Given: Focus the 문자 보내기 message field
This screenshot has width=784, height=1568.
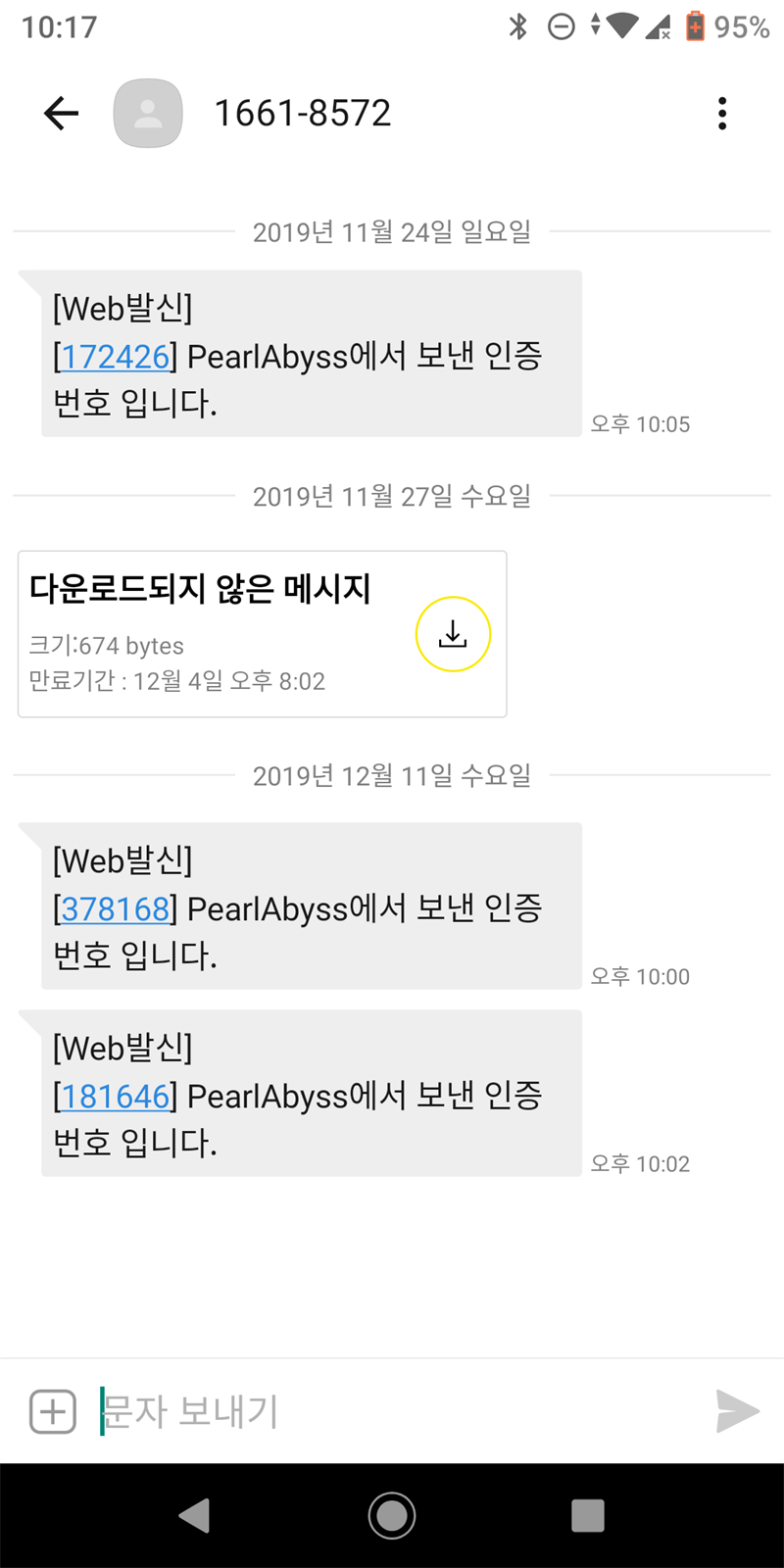Looking at the screenshot, I should tap(392, 1412).
